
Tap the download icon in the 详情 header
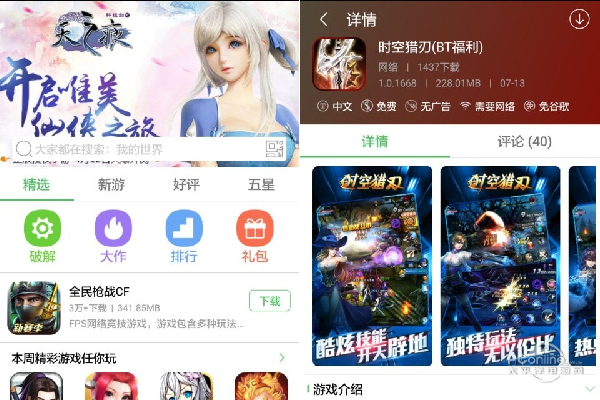pyautogui.click(x=578, y=19)
